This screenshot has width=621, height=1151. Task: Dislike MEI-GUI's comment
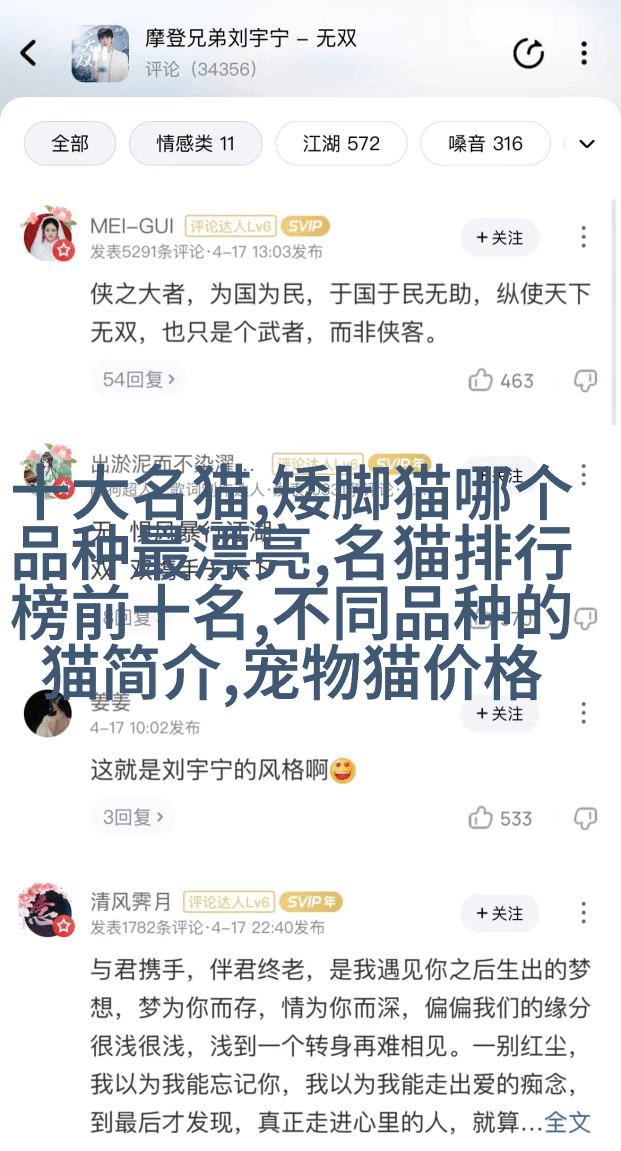[x=585, y=381]
